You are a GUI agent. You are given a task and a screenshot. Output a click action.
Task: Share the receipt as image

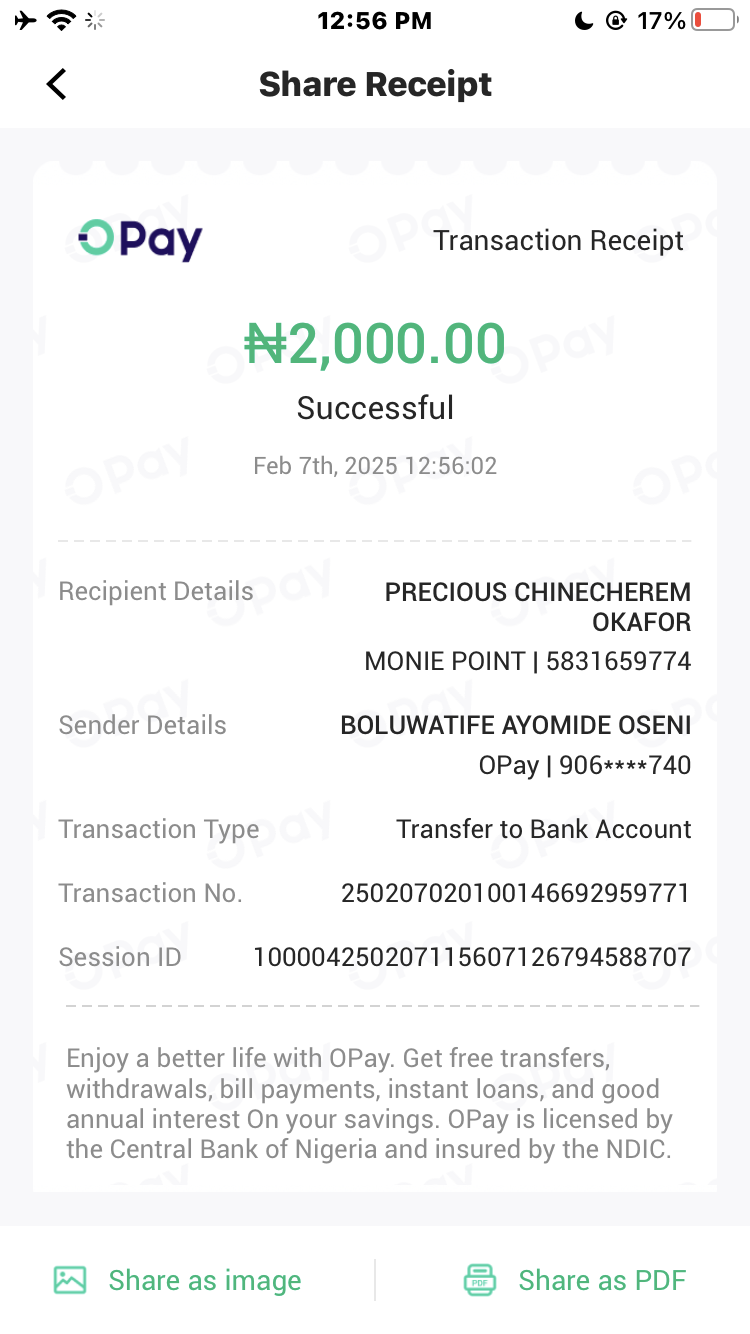coord(178,1280)
